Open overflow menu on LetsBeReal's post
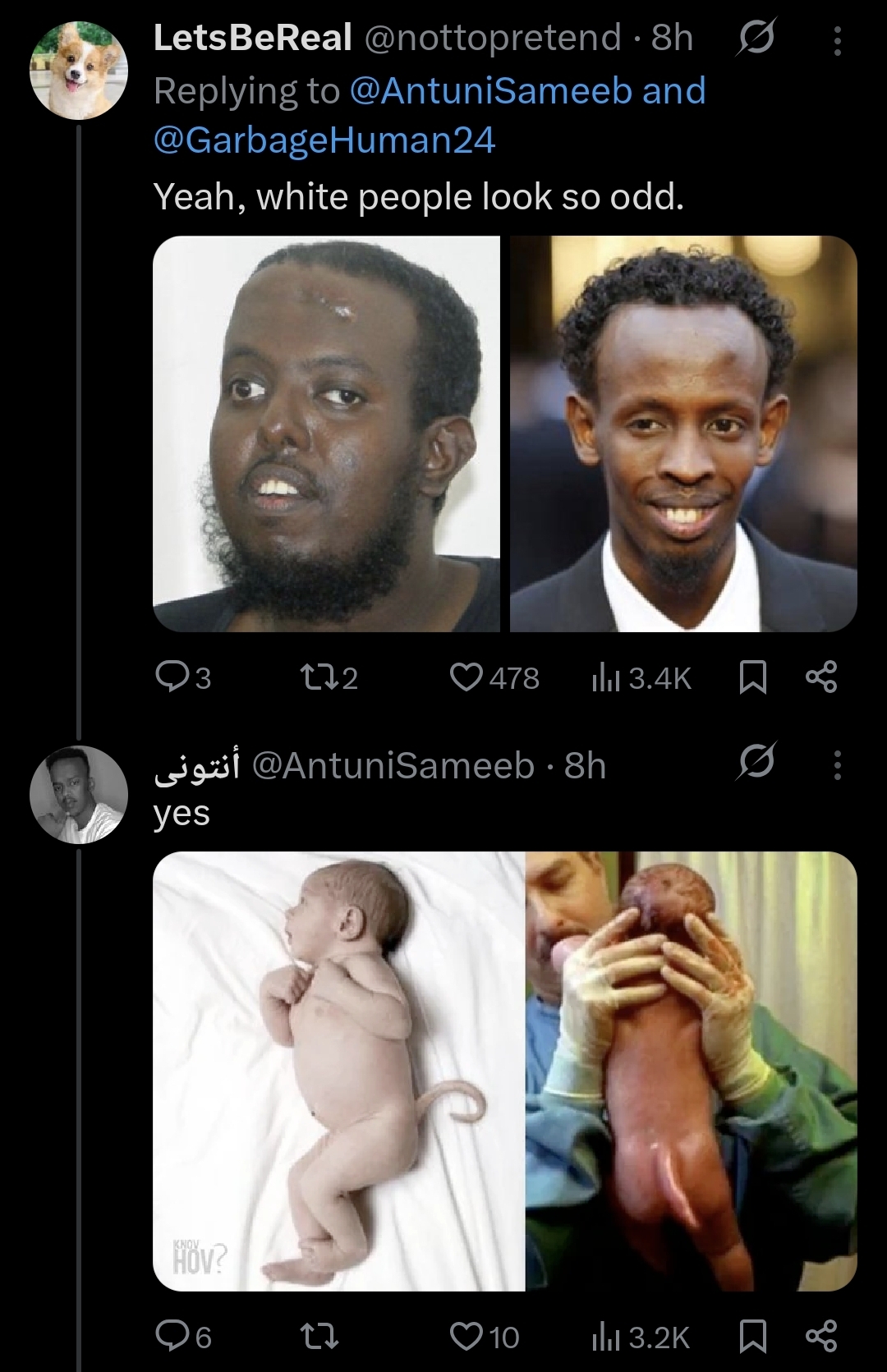887x1372 pixels. (837, 40)
